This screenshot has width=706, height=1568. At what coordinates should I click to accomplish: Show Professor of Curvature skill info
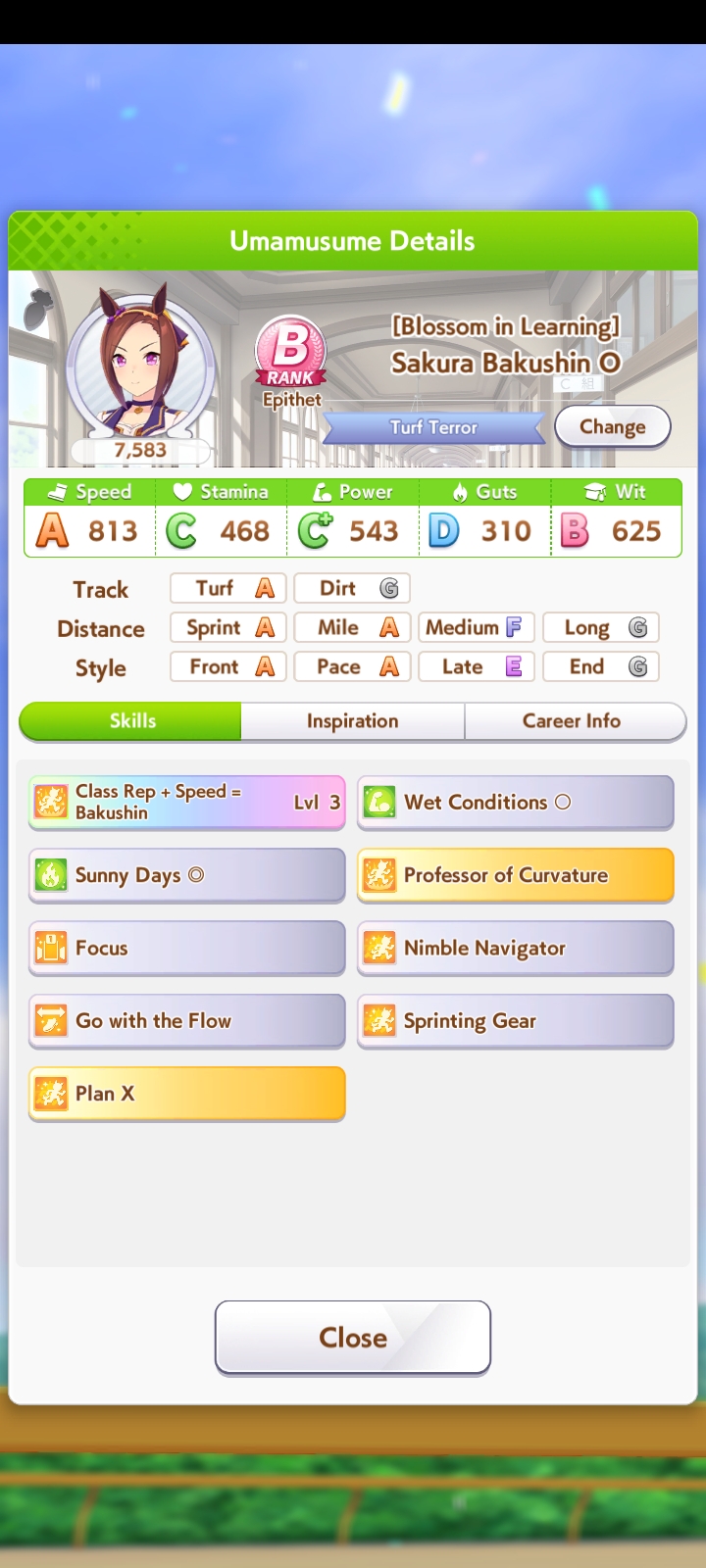(x=516, y=875)
